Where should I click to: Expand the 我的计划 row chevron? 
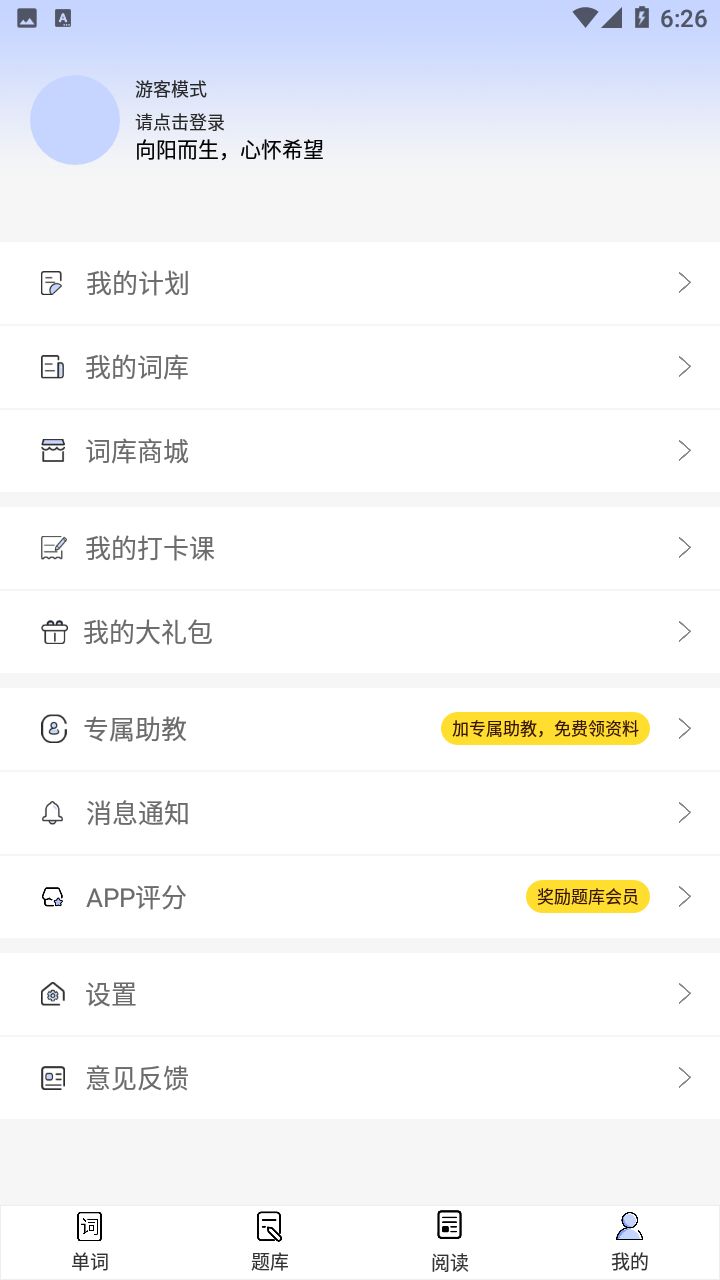click(x=683, y=283)
